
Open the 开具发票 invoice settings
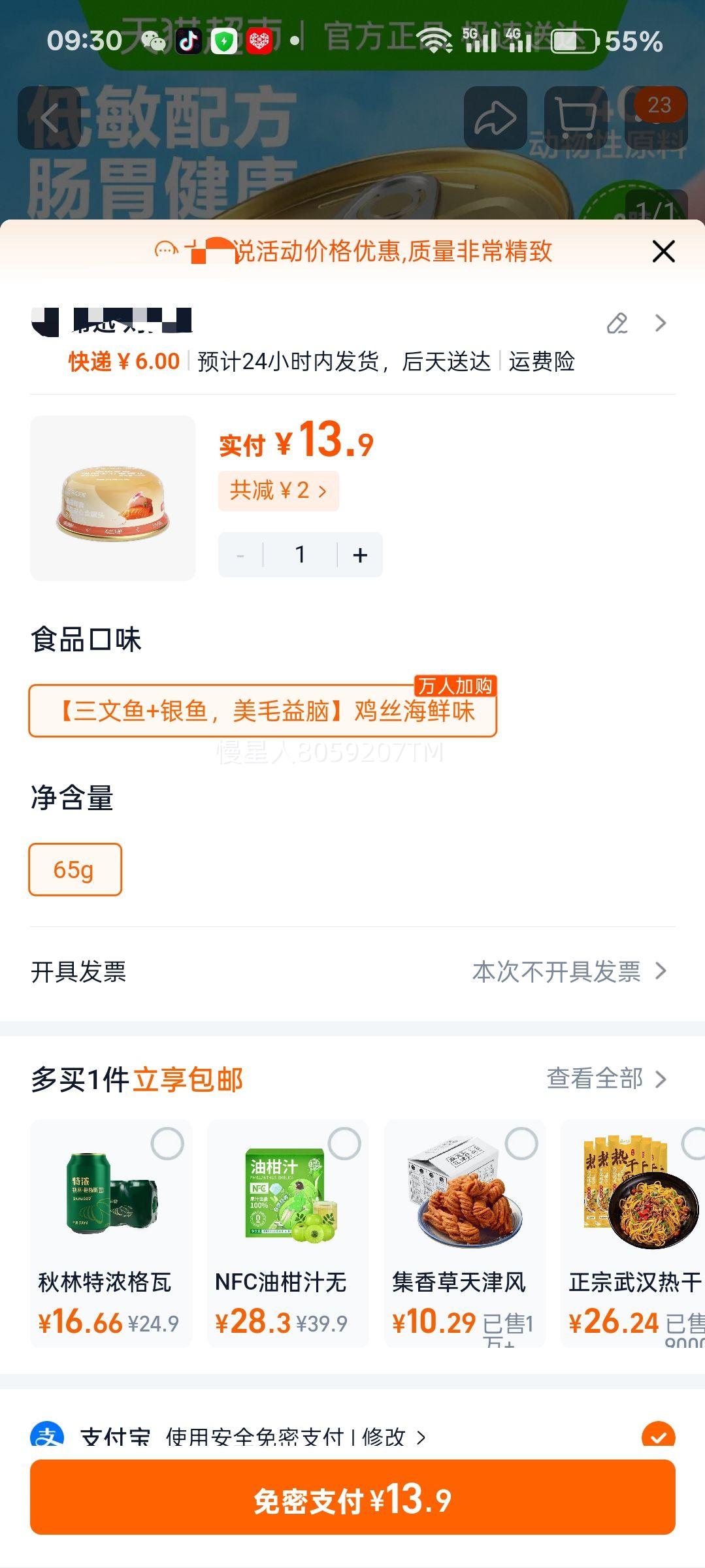click(353, 972)
